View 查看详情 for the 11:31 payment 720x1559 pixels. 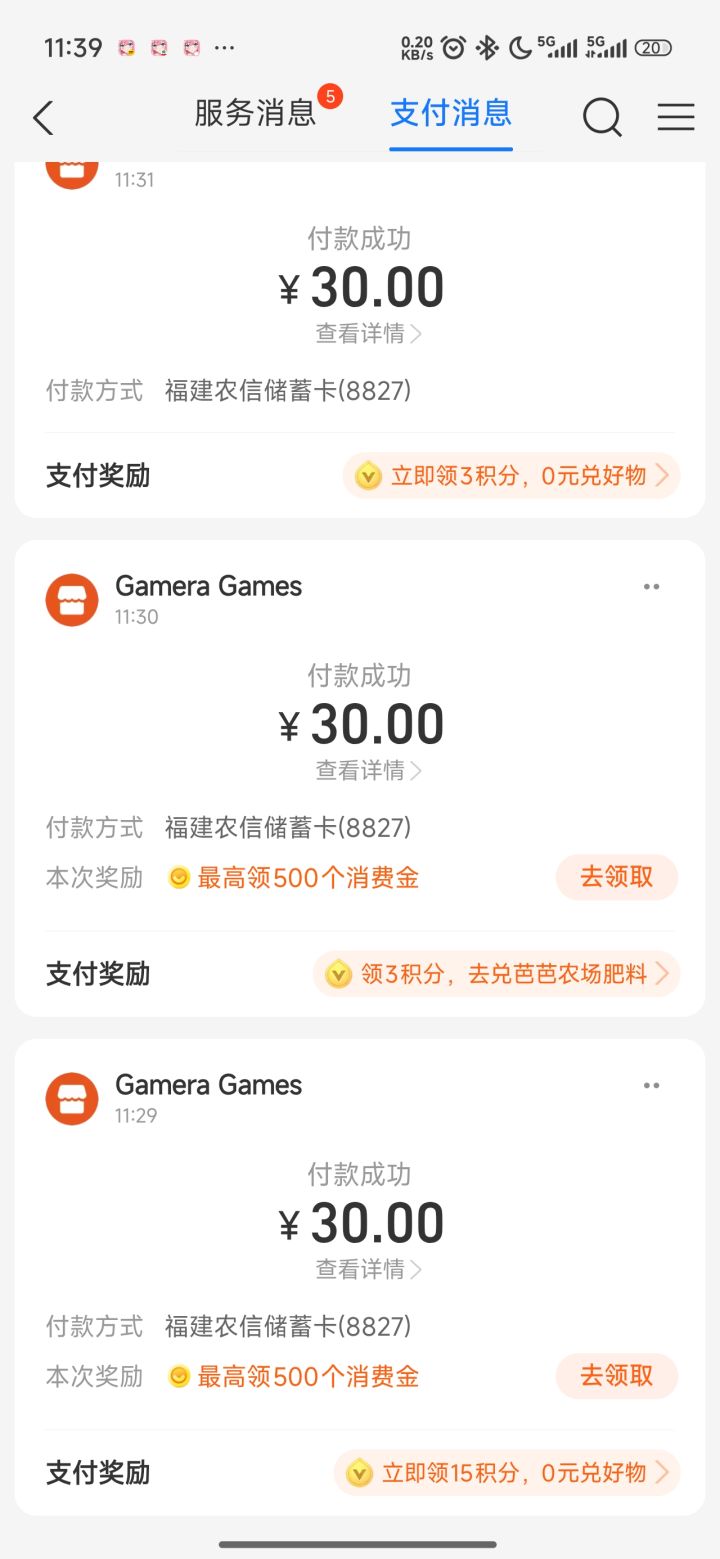pyautogui.click(x=368, y=333)
